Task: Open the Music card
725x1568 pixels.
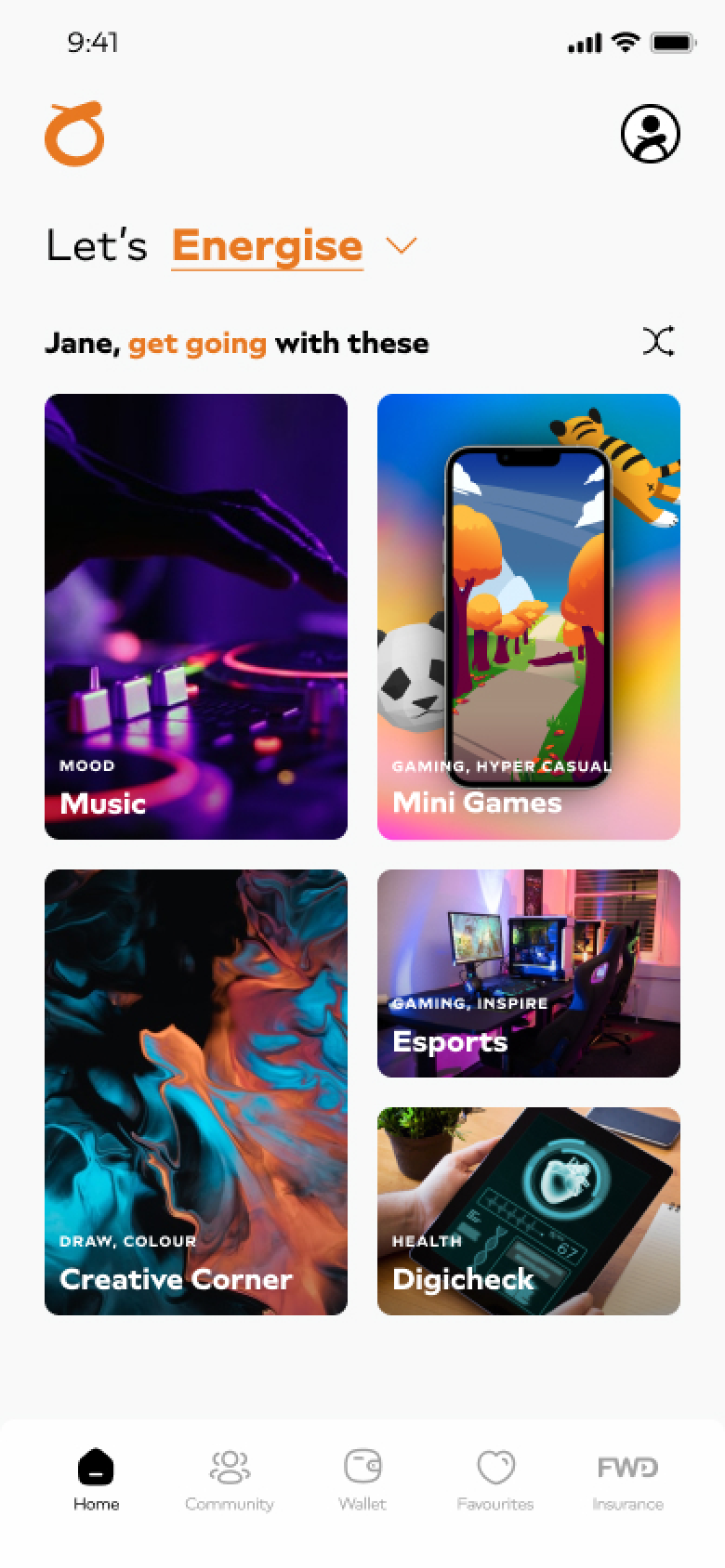Action: coord(196,617)
